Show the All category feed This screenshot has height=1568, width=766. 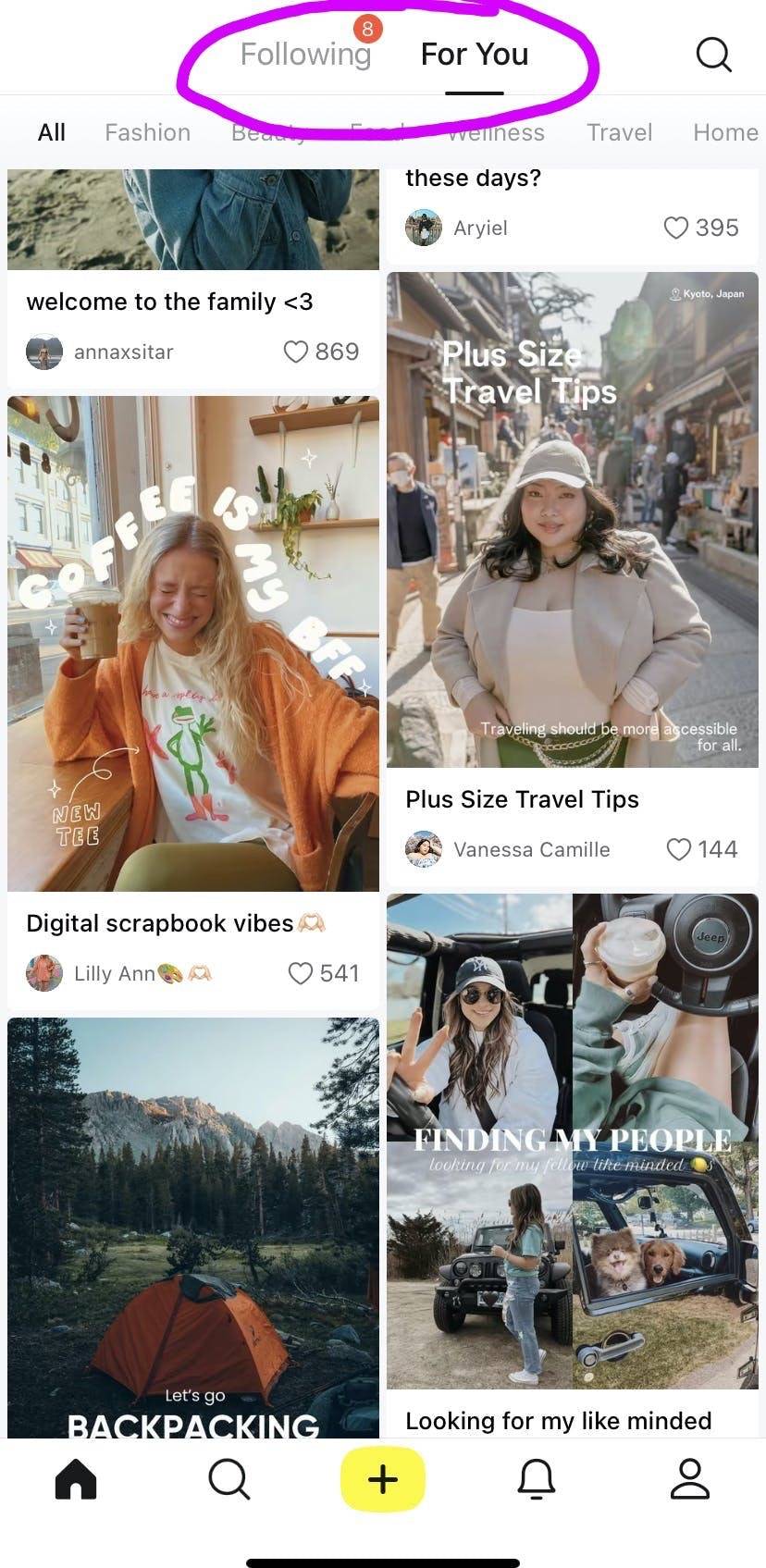tap(52, 133)
